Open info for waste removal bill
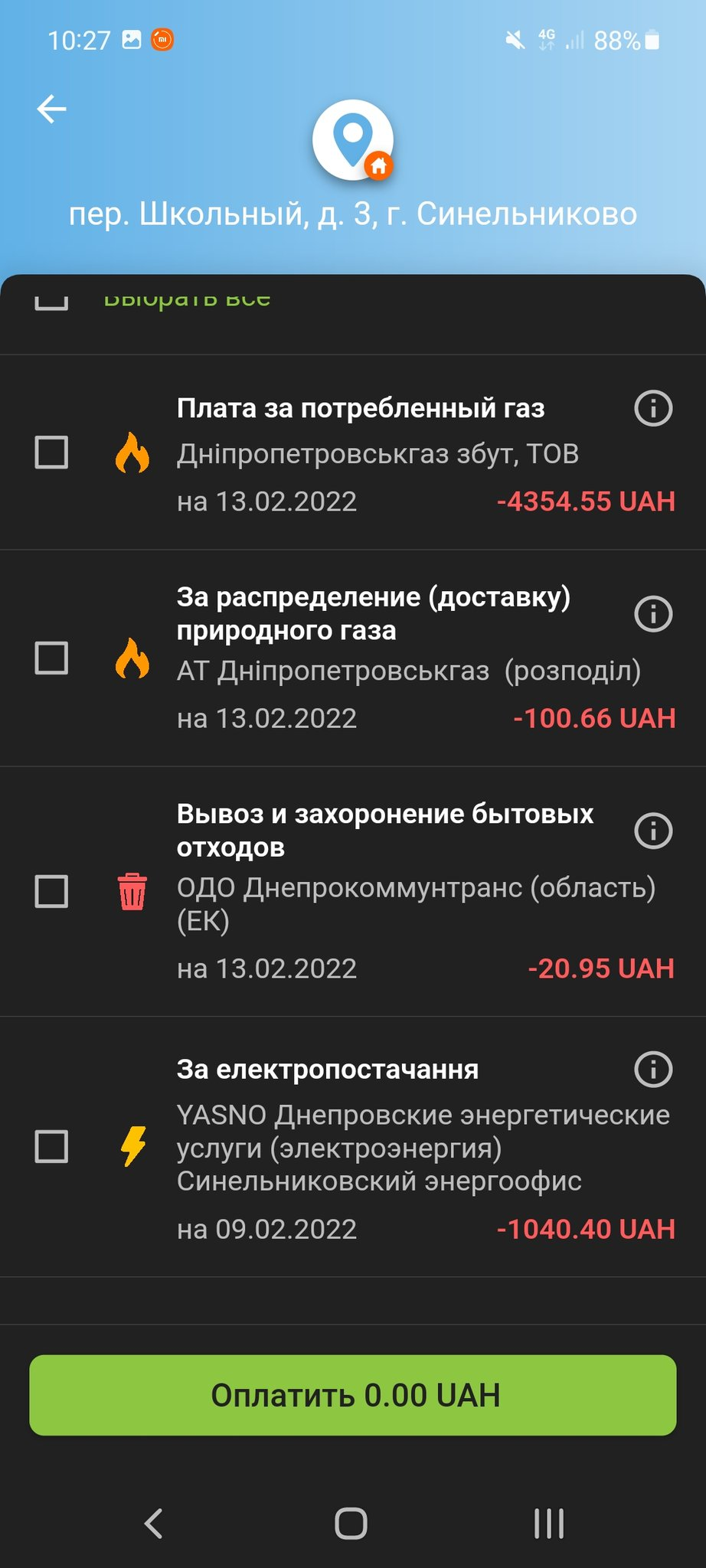This screenshot has height=1568, width=706. 653,831
